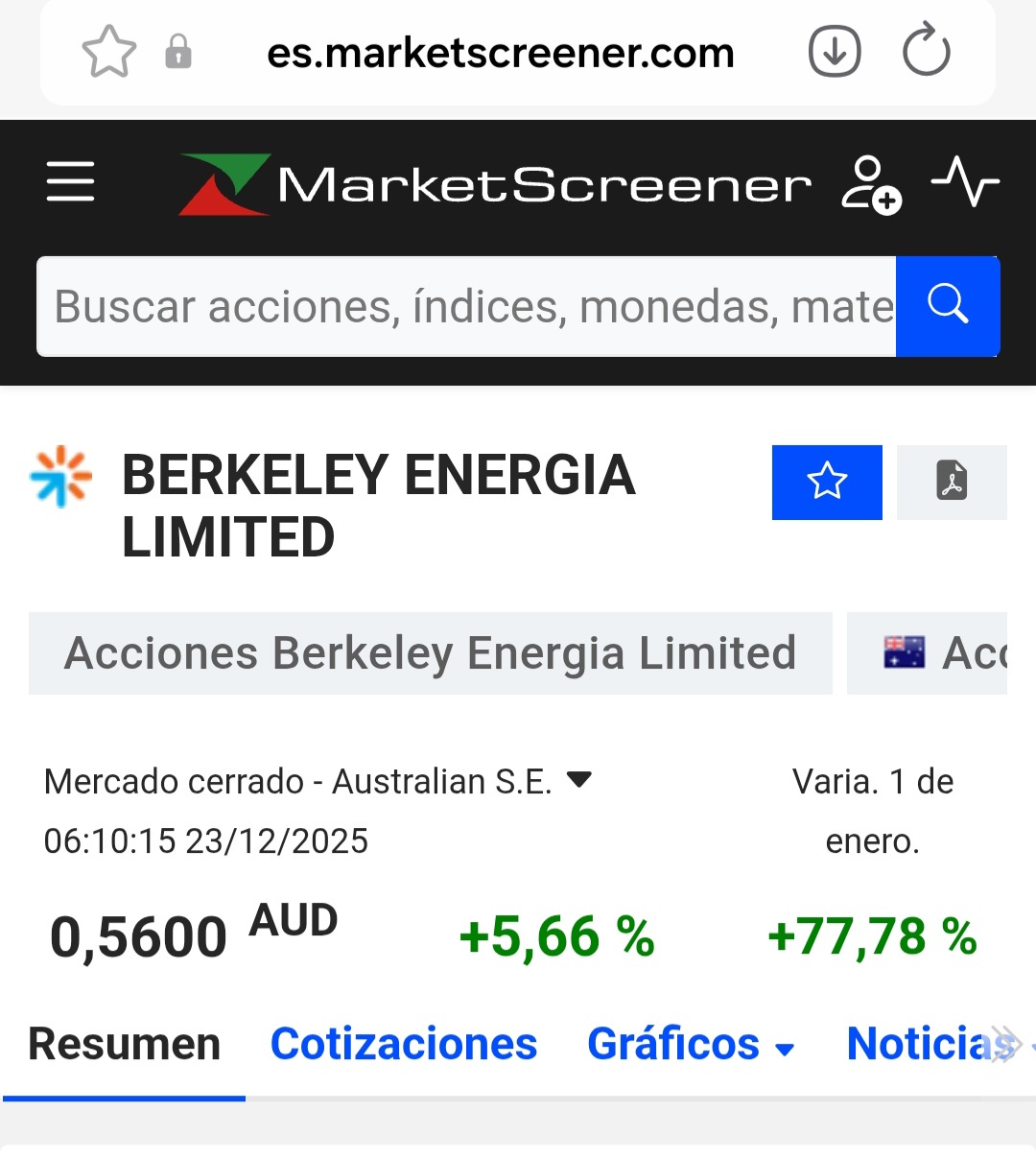Go to the MarketScreener home logo
1036x1159 pixels.
494,183
